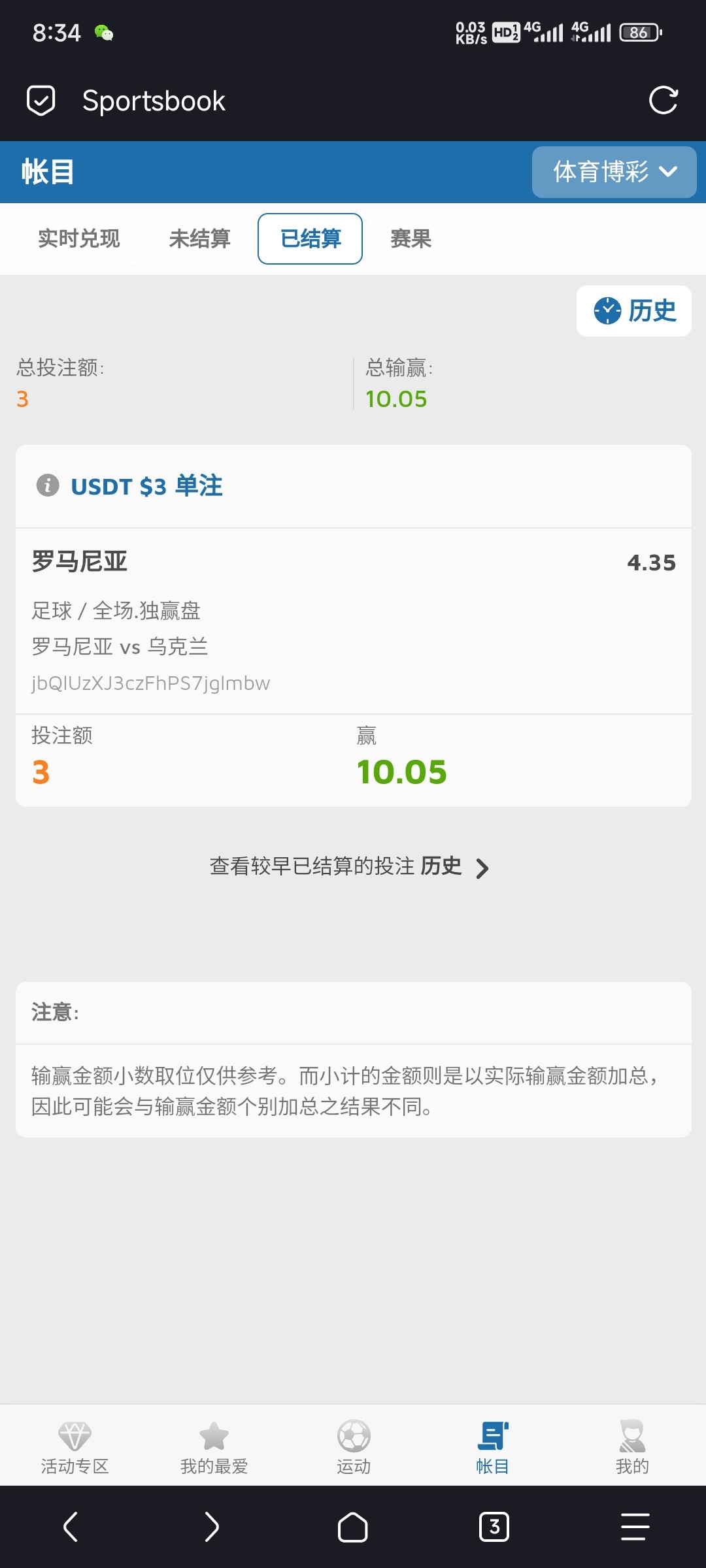Screen dimensions: 706x1568
Task: Select the 已结算 tab
Action: pyautogui.click(x=309, y=239)
